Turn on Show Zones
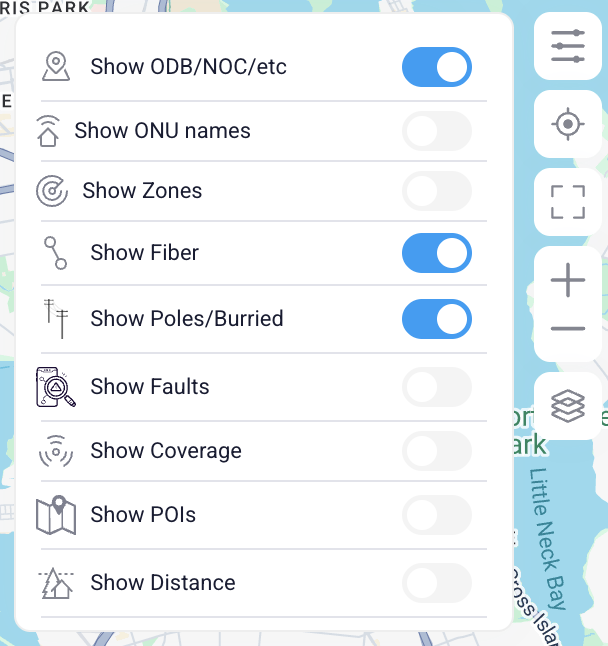The height and width of the screenshot is (646, 608). click(436, 191)
